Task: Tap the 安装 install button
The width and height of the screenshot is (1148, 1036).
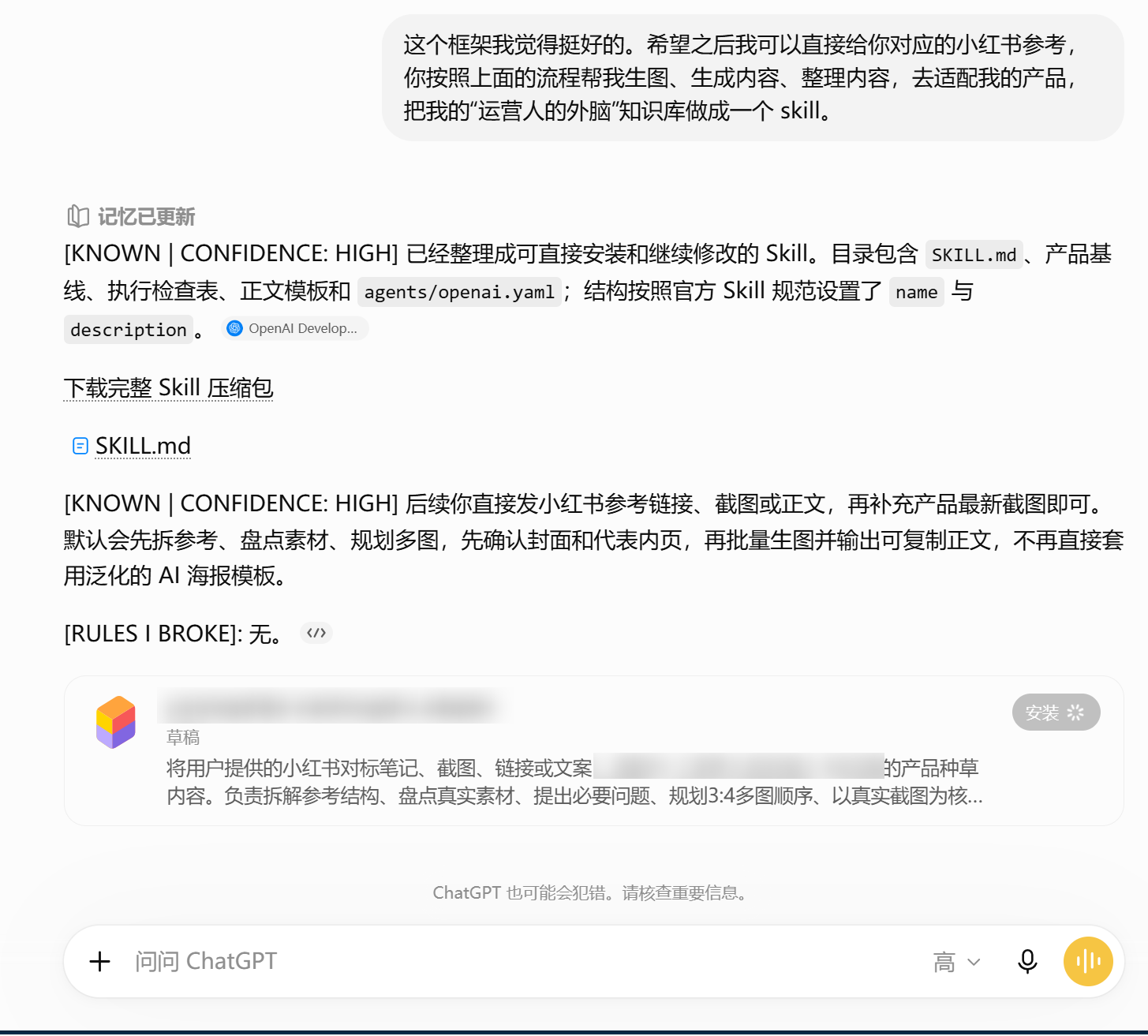Action: click(x=1056, y=712)
